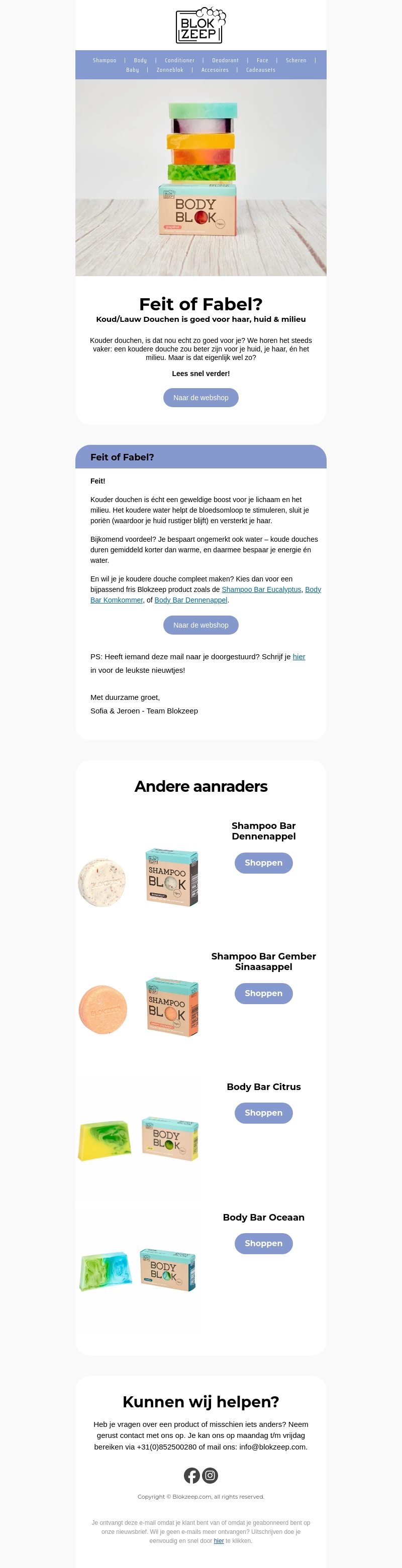Go to the Conditioner category

pyautogui.click(x=179, y=60)
